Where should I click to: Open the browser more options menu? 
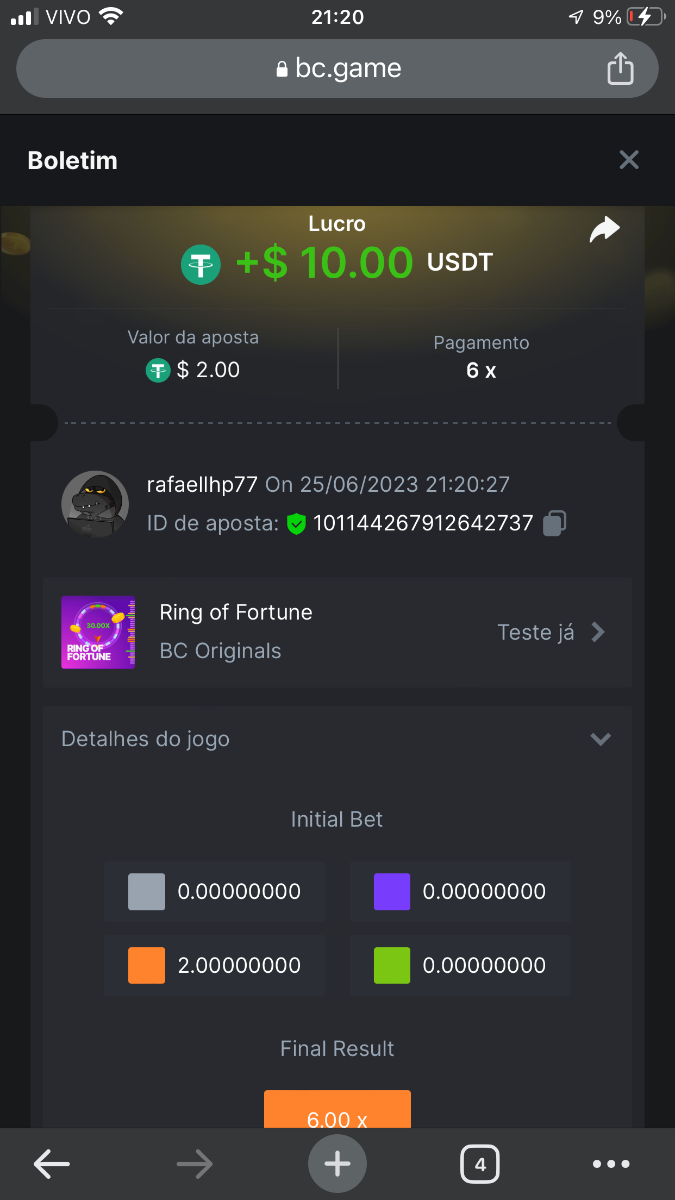[611, 1163]
